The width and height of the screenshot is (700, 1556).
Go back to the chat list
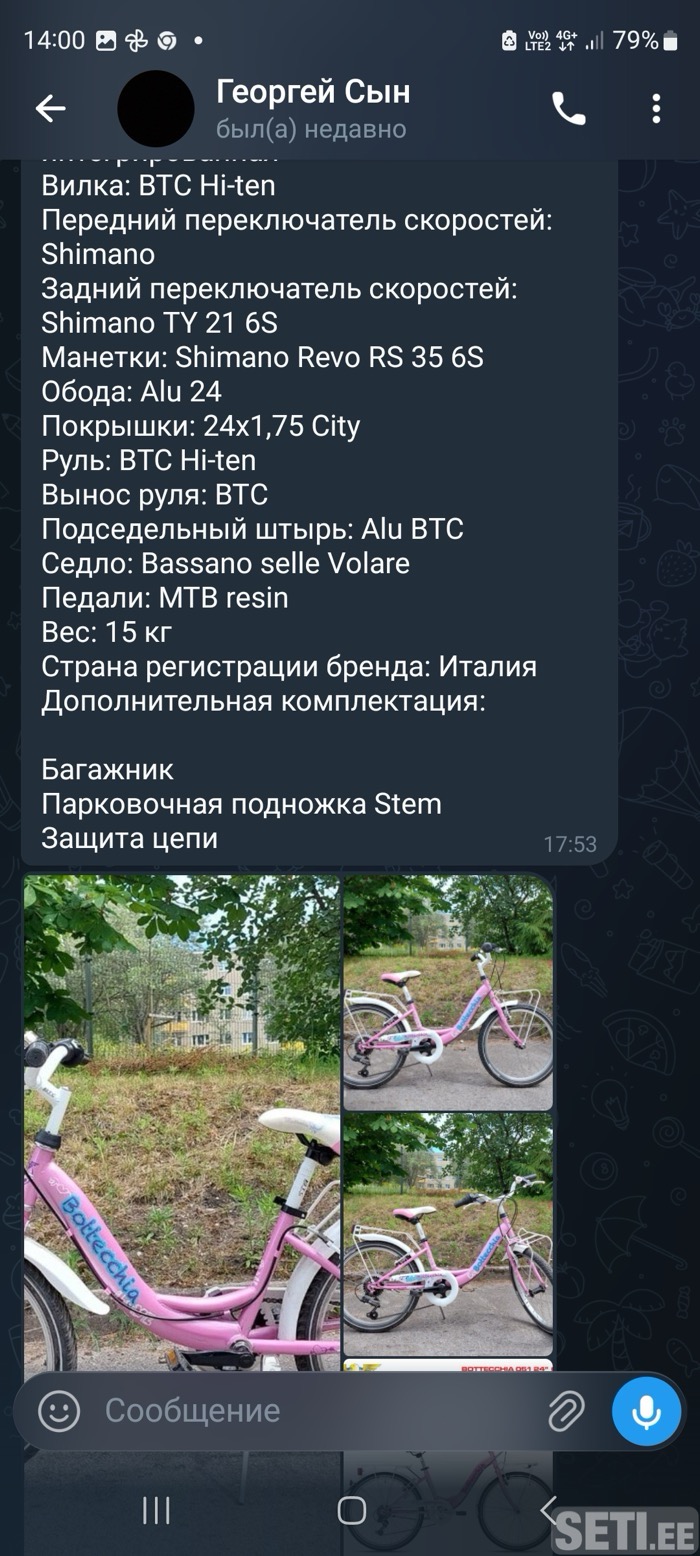click(50, 108)
